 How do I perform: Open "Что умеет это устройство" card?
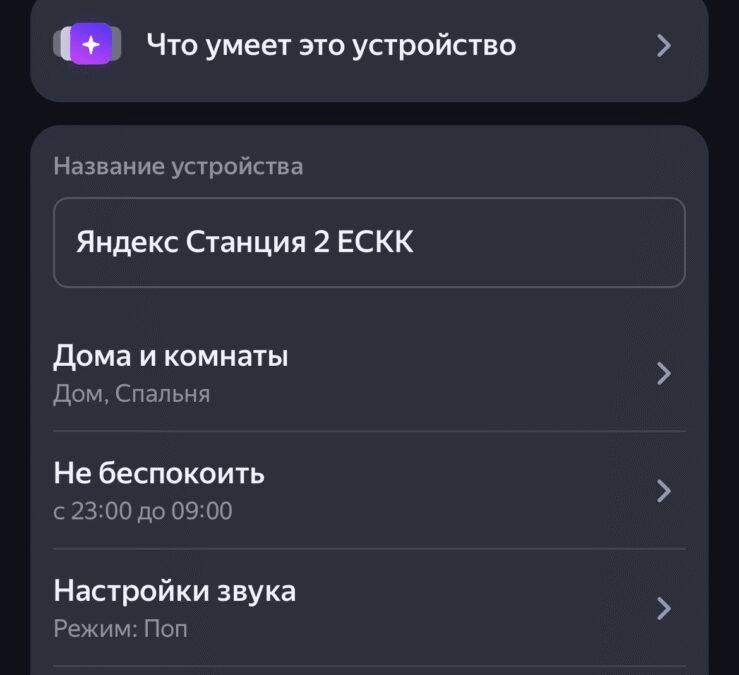[368, 46]
